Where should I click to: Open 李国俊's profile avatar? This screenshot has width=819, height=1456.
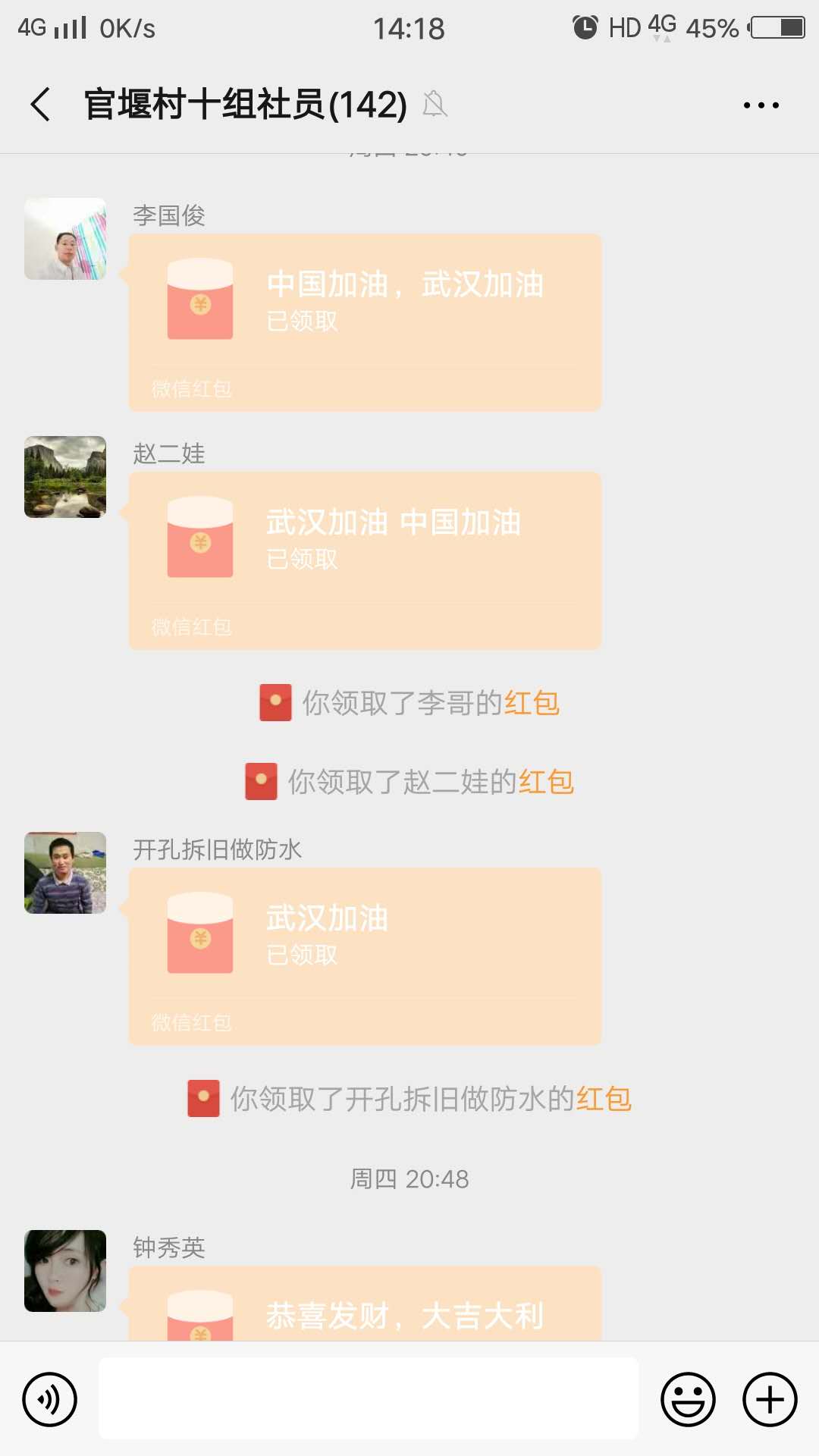coord(65,239)
